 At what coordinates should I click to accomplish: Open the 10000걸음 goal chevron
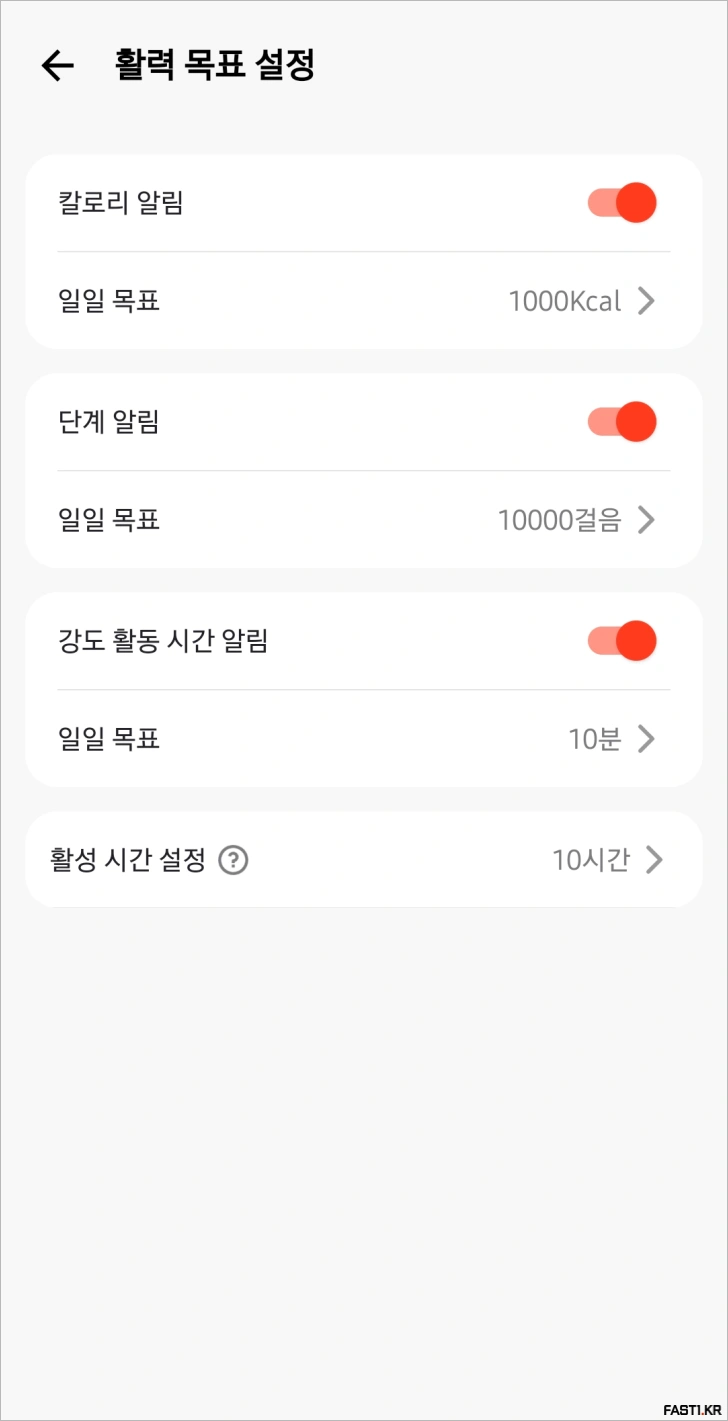coord(647,520)
